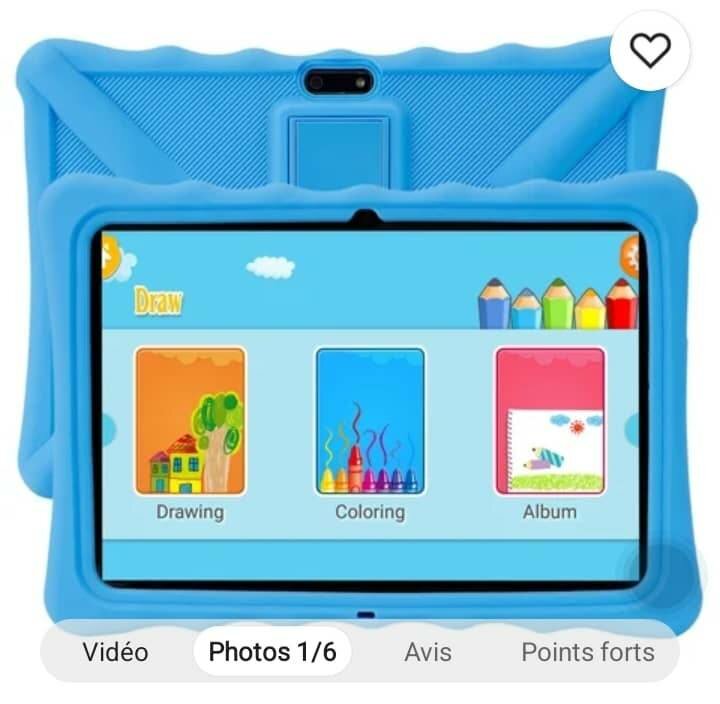720x704 pixels.
Task: Jump to the Avis section
Action: click(428, 652)
